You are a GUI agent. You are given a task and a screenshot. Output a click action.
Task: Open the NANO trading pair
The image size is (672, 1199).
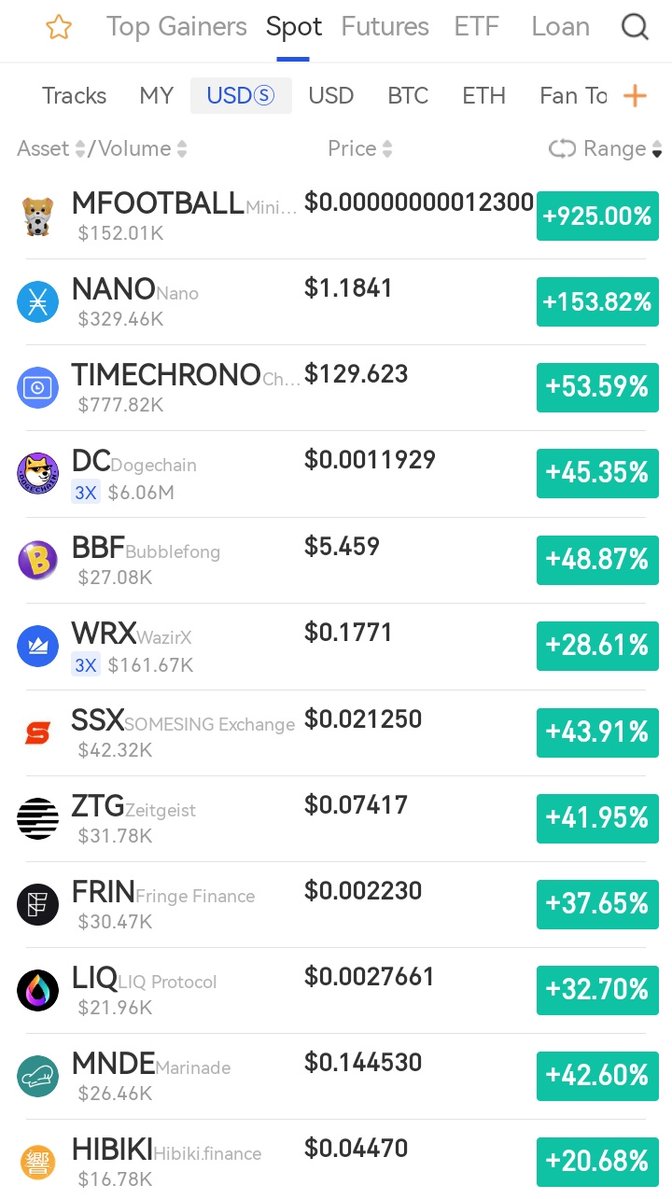(x=336, y=302)
